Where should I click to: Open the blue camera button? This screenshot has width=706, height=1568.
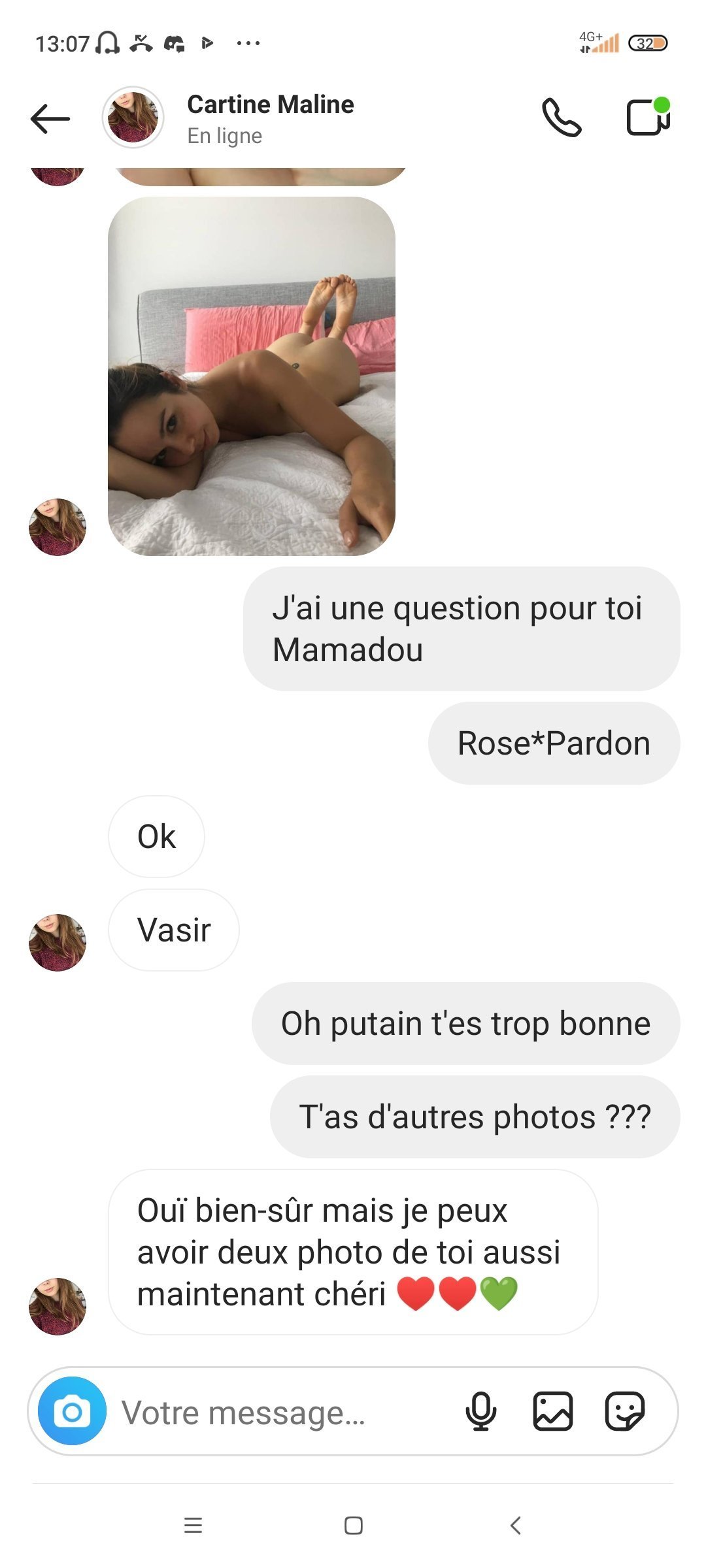coord(72,1411)
